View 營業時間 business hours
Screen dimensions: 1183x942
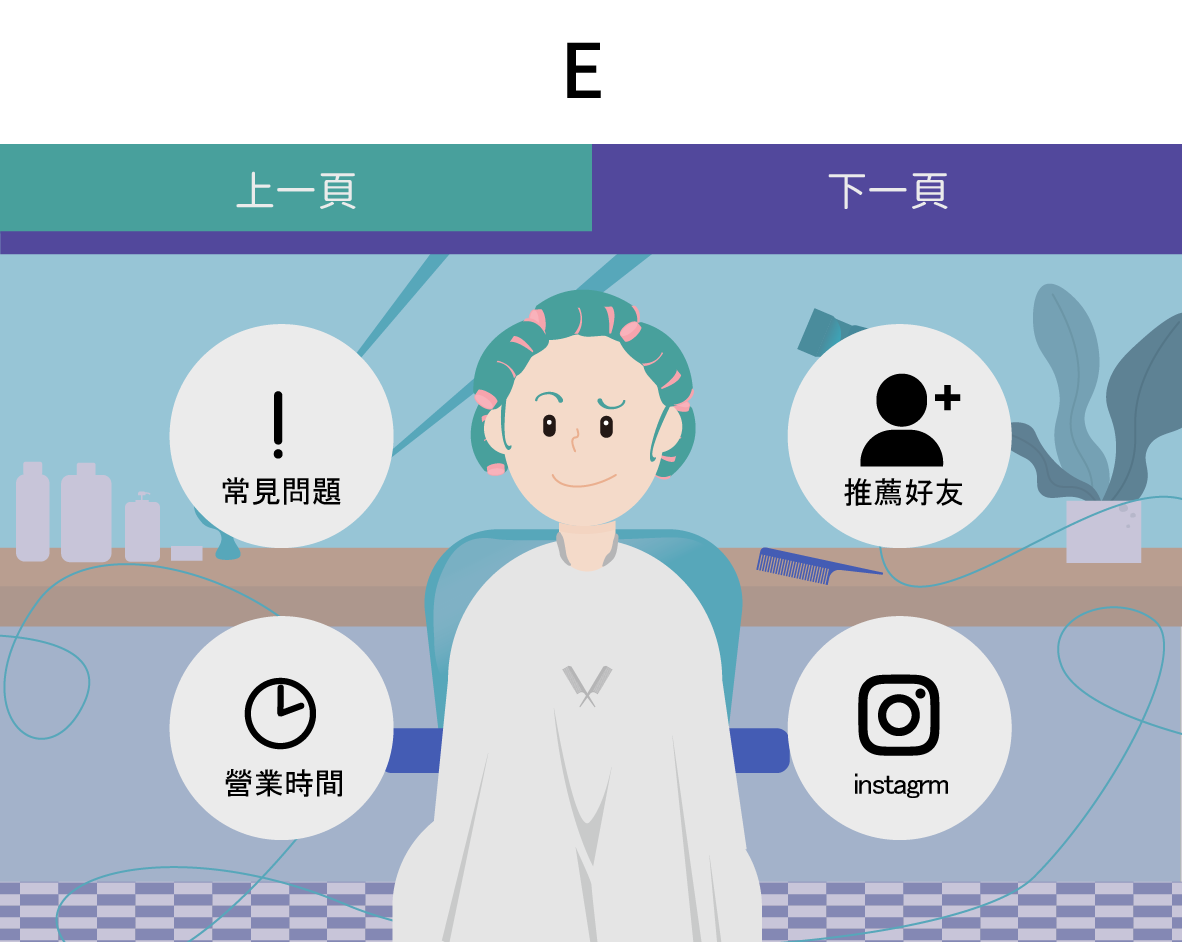coord(281,728)
